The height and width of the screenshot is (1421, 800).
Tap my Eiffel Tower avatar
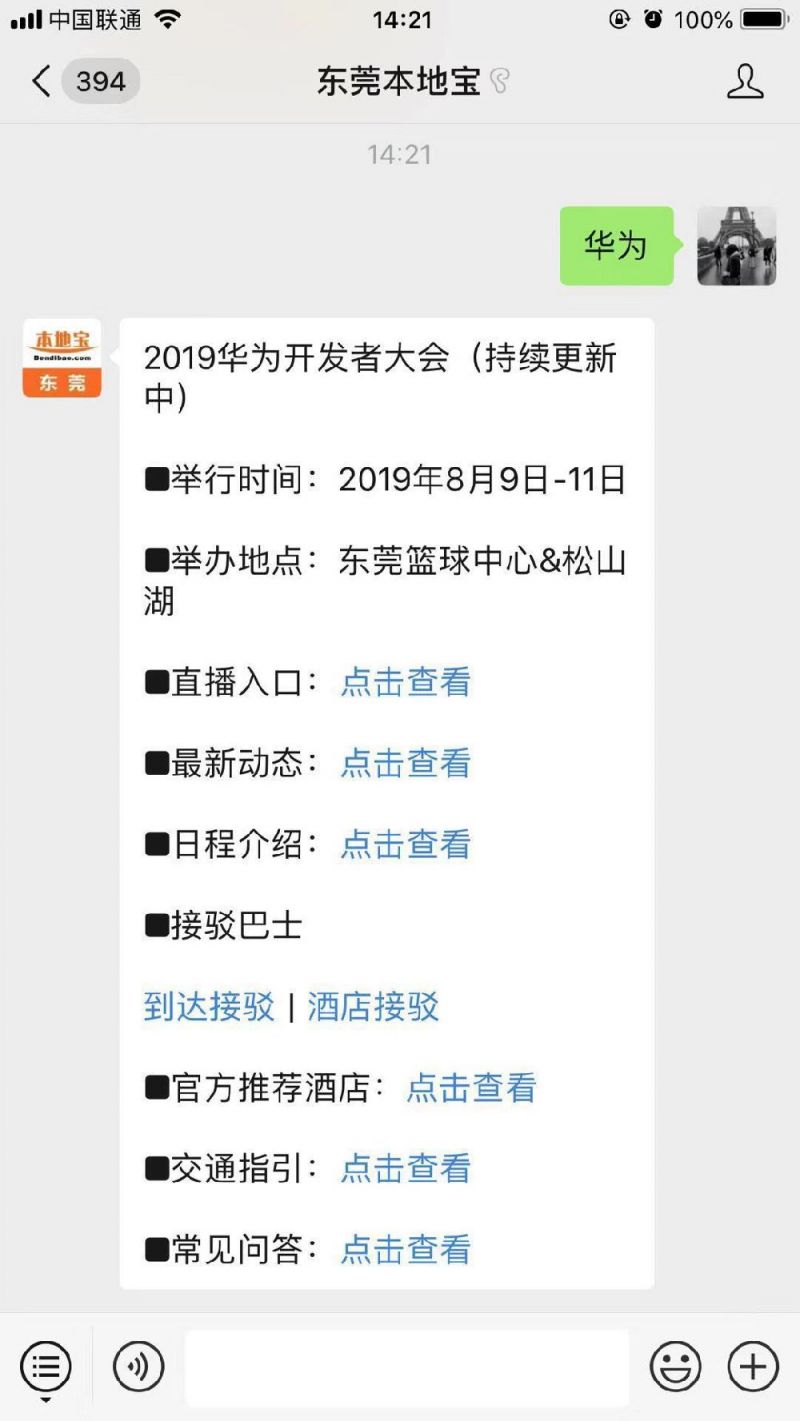tap(737, 246)
